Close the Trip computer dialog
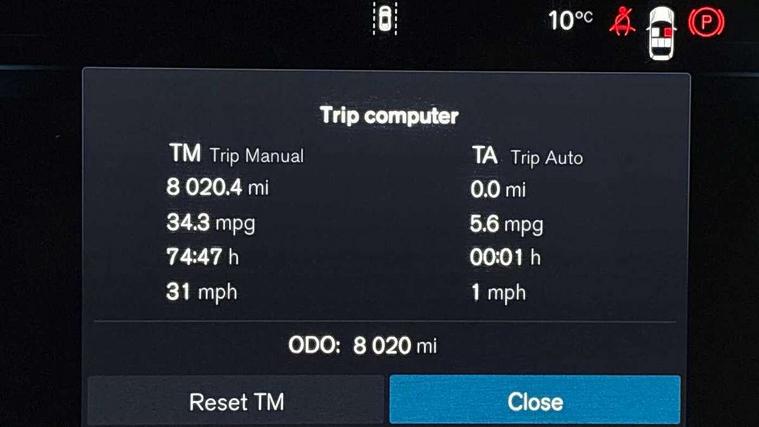The height and width of the screenshot is (427, 759). click(x=535, y=401)
